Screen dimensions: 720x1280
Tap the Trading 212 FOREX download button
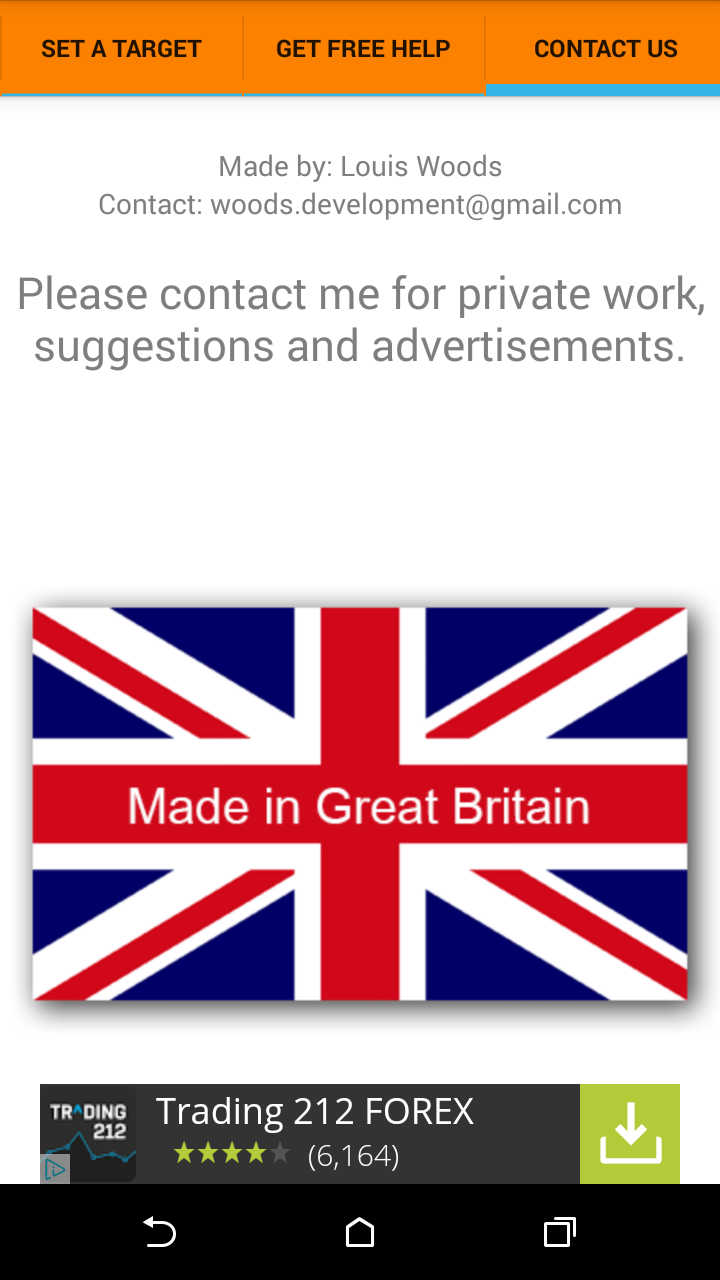tap(630, 1134)
